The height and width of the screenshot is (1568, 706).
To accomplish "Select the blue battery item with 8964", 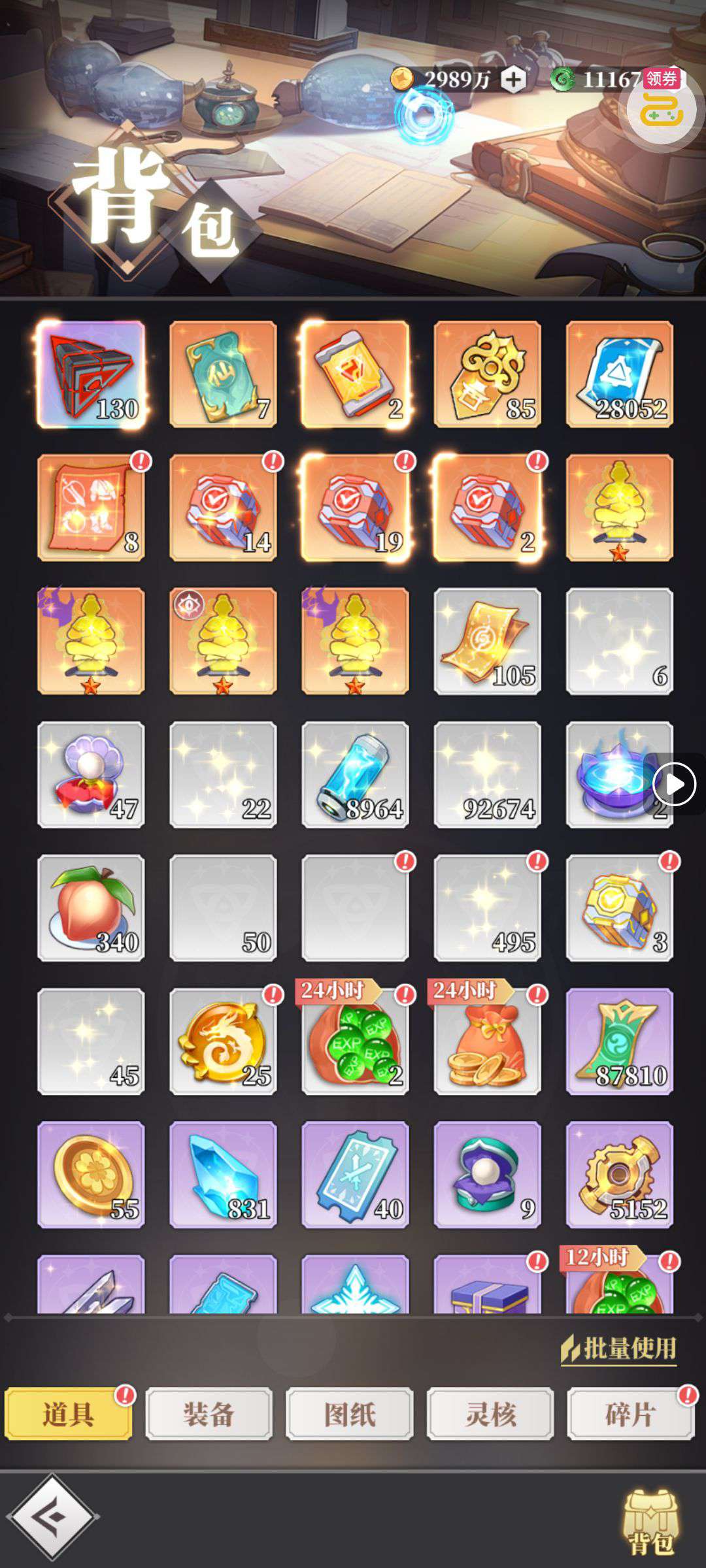I will click(x=355, y=774).
